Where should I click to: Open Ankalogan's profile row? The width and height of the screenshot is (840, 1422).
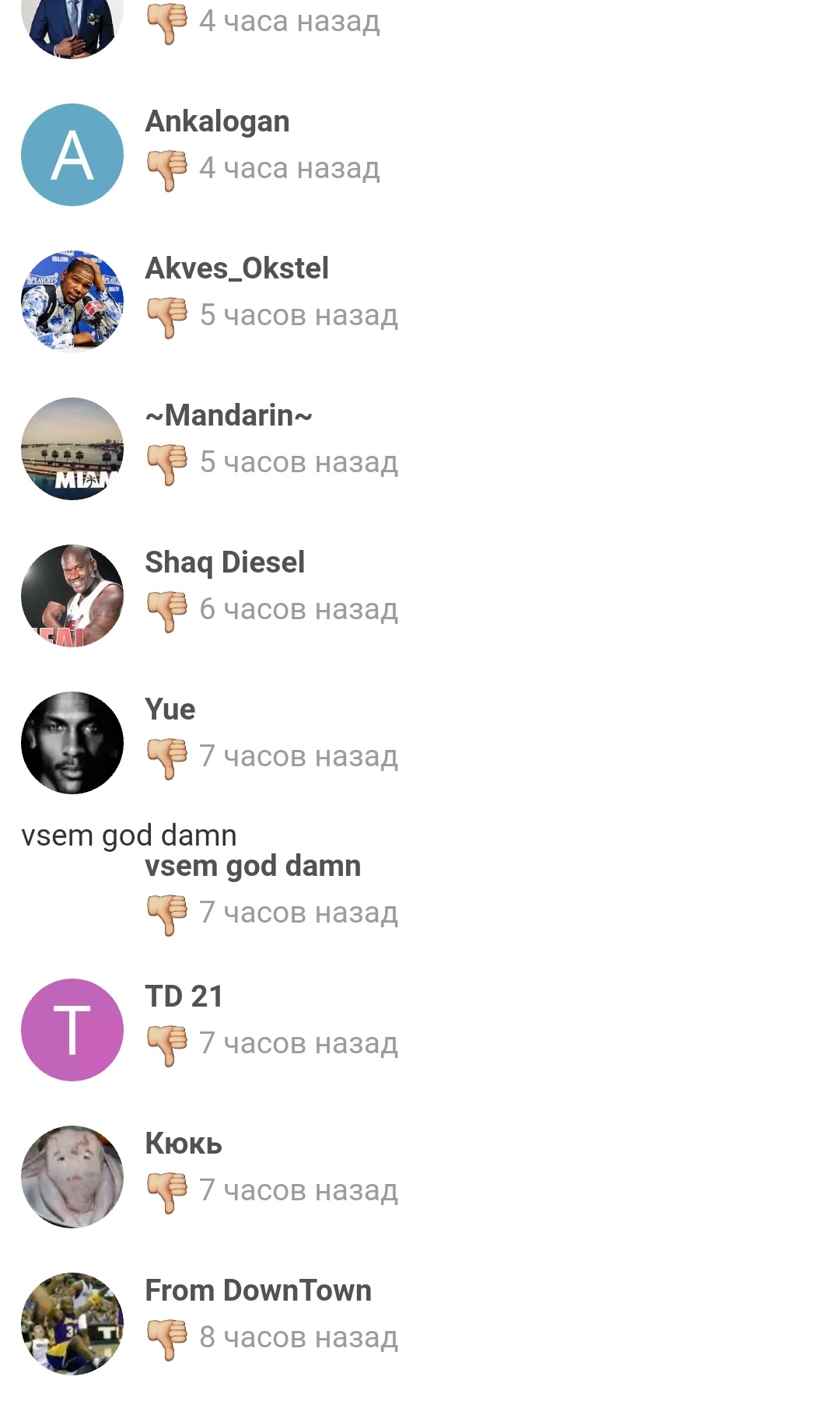point(420,155)
